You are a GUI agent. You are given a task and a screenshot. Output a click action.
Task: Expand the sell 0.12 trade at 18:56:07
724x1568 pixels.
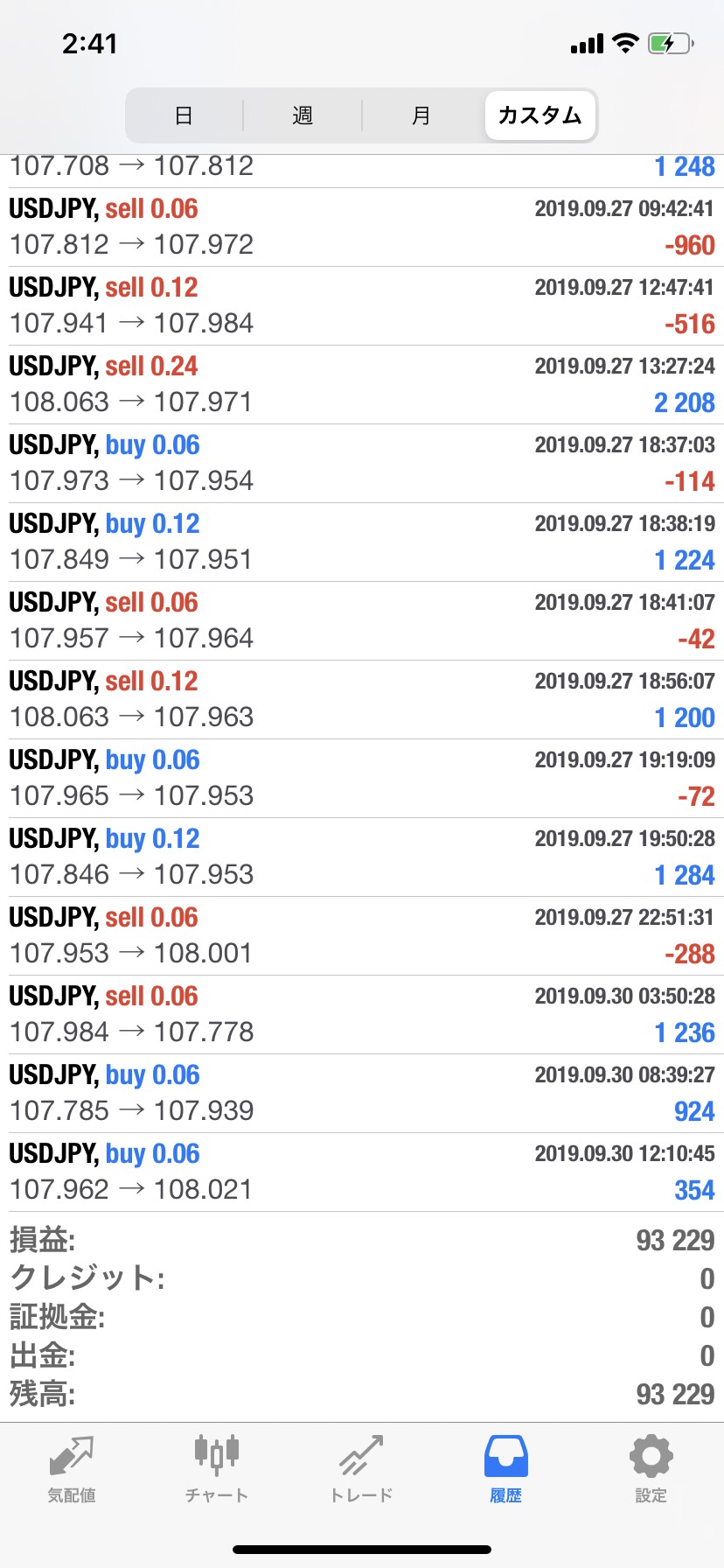pos(362,700)
